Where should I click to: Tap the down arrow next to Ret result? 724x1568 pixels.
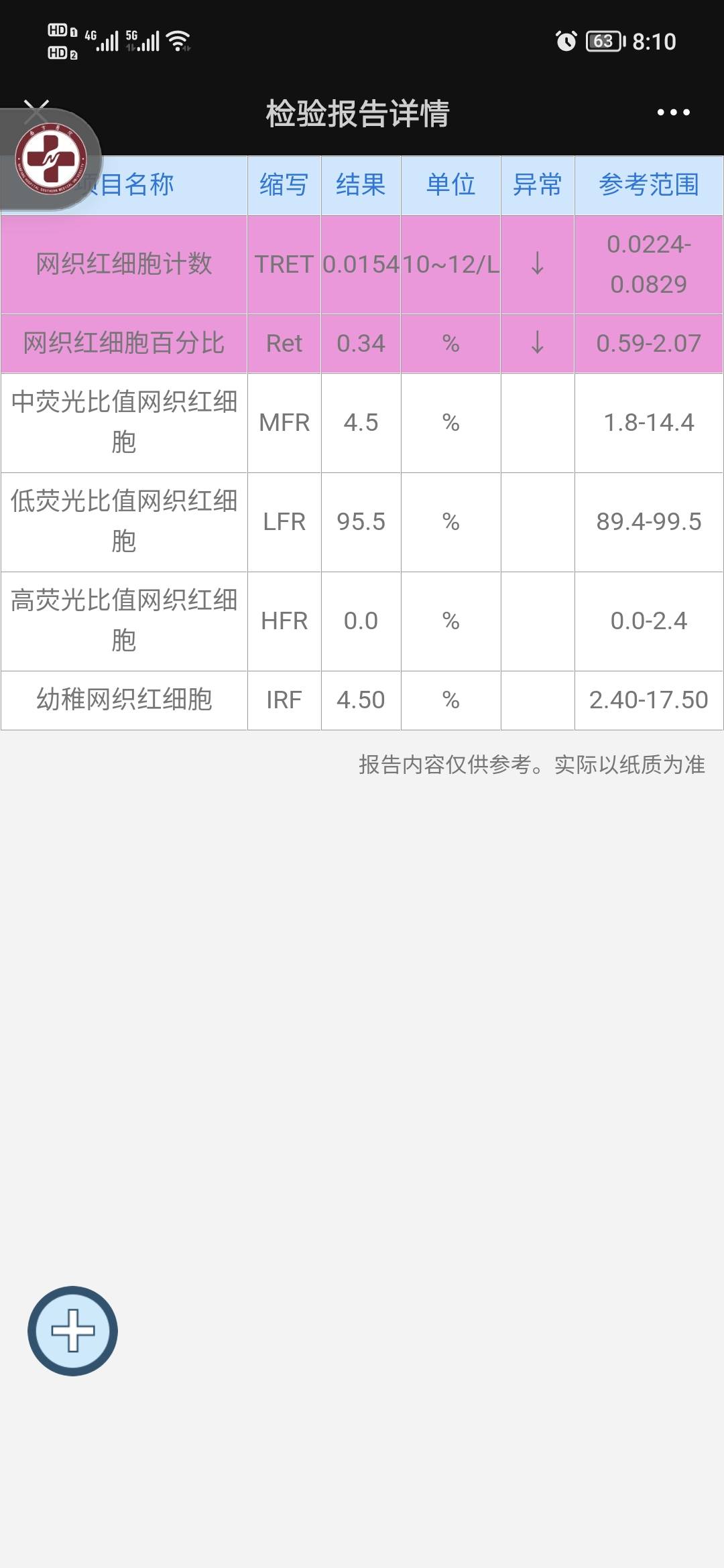point(538,344)
